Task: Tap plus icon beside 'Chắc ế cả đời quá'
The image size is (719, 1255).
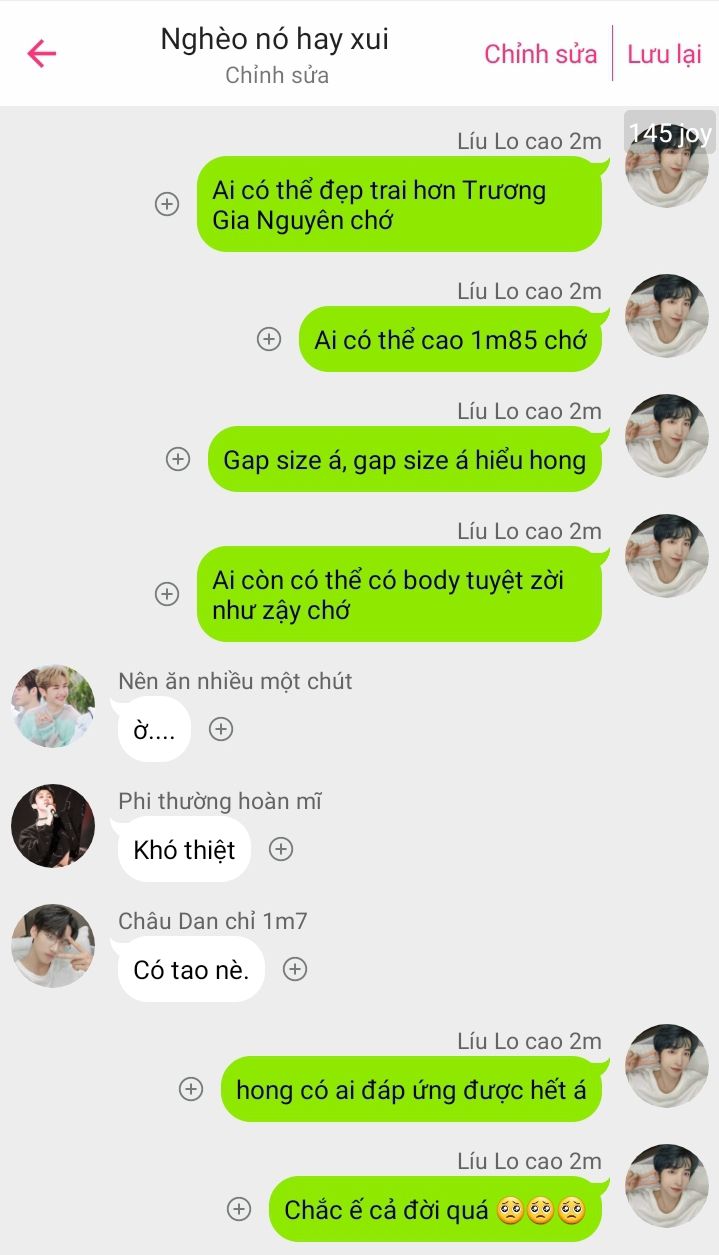Action: 239,1209
